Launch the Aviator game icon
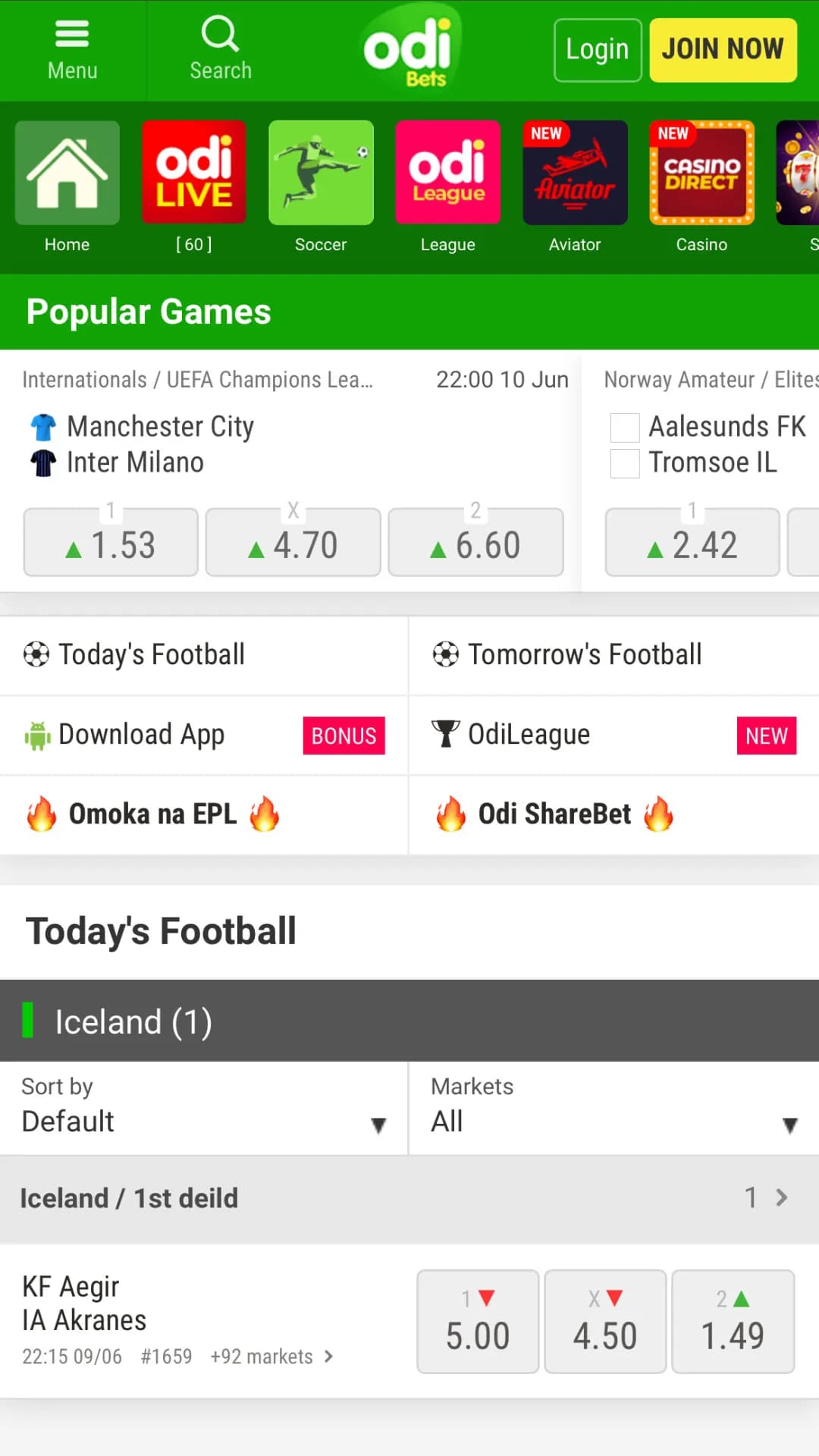The height and width of the screenshot is (1456, 819). pos(575,173)
